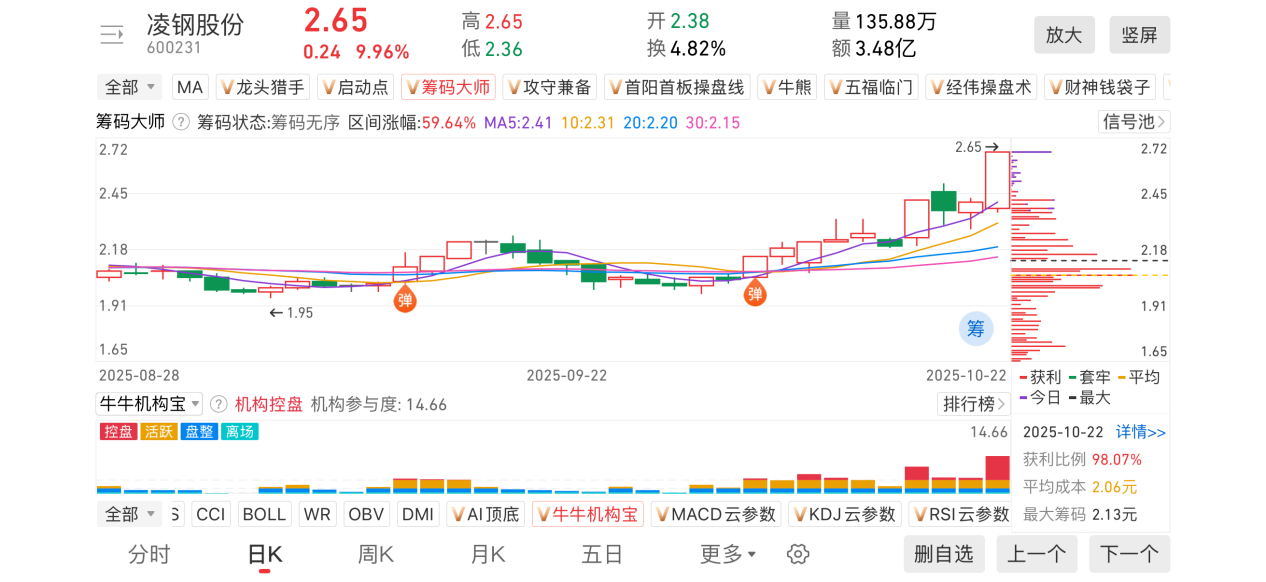Expand the 牛牛机构宝 dropdown
The width and height of the screenshot is (1266, 582).
pos(149,404)
